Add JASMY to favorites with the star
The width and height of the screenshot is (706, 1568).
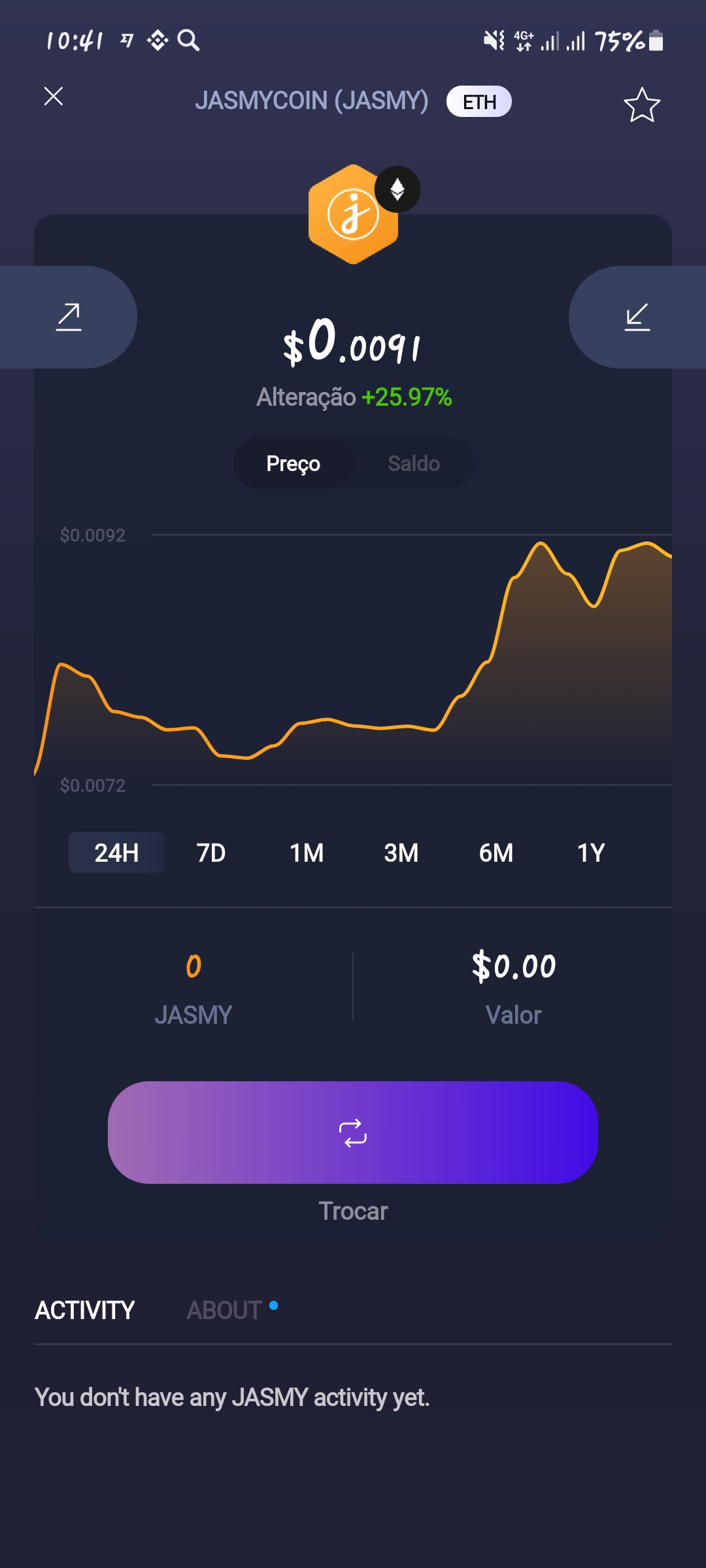coord(641,105)
